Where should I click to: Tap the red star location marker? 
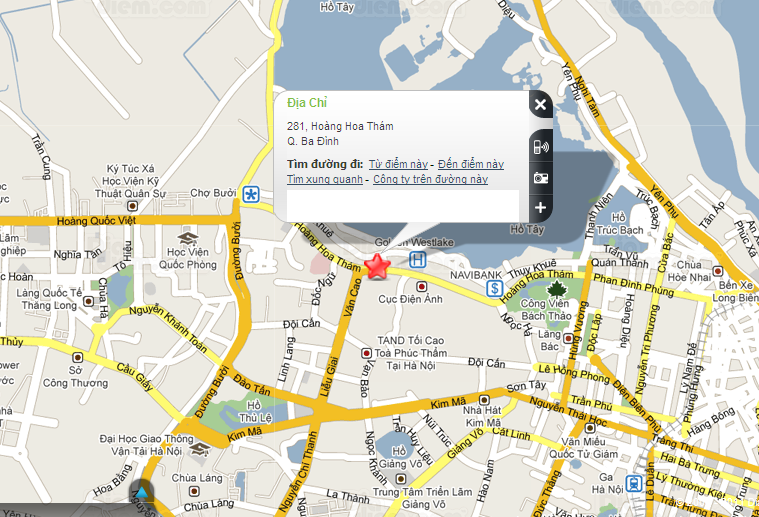379,266
